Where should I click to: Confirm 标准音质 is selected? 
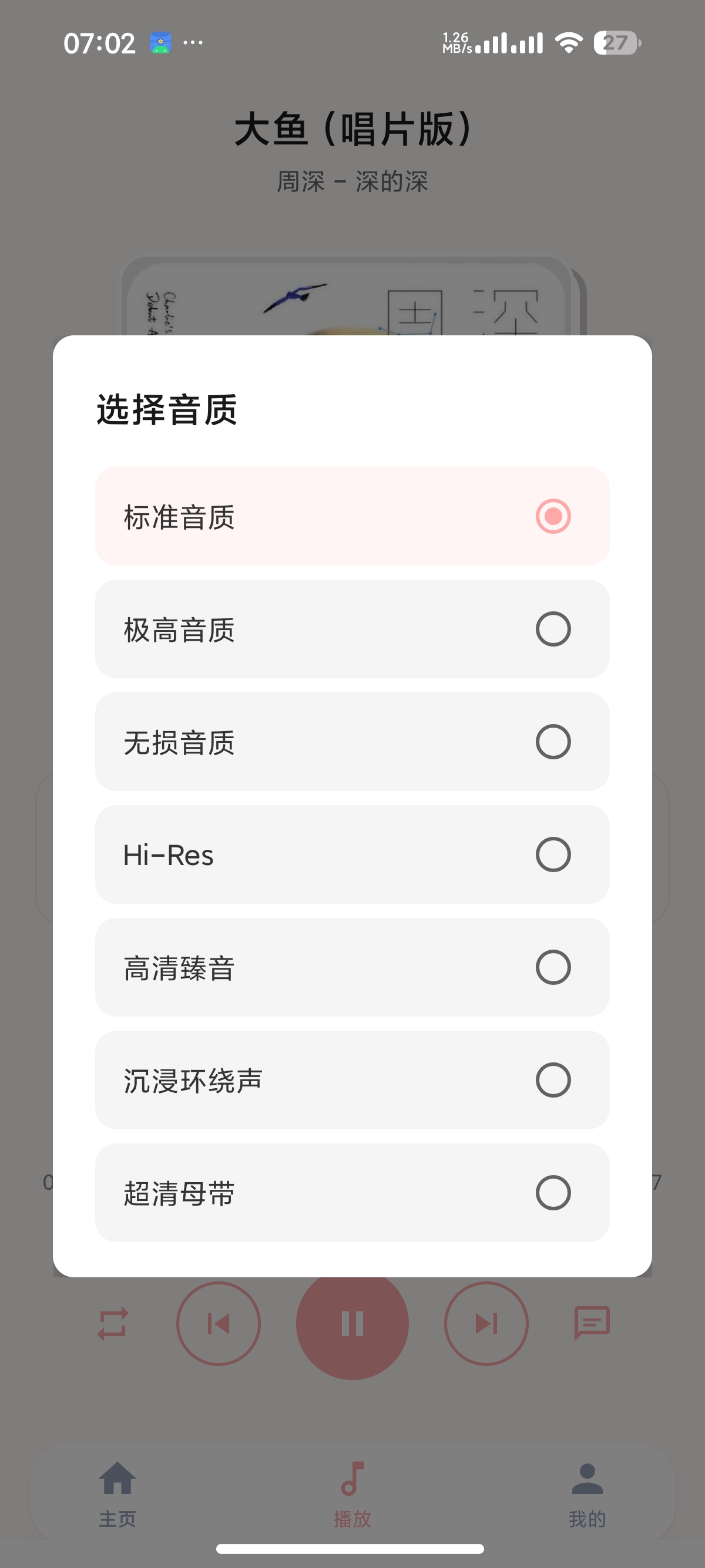pyautogui.click(x=553, y=517)
